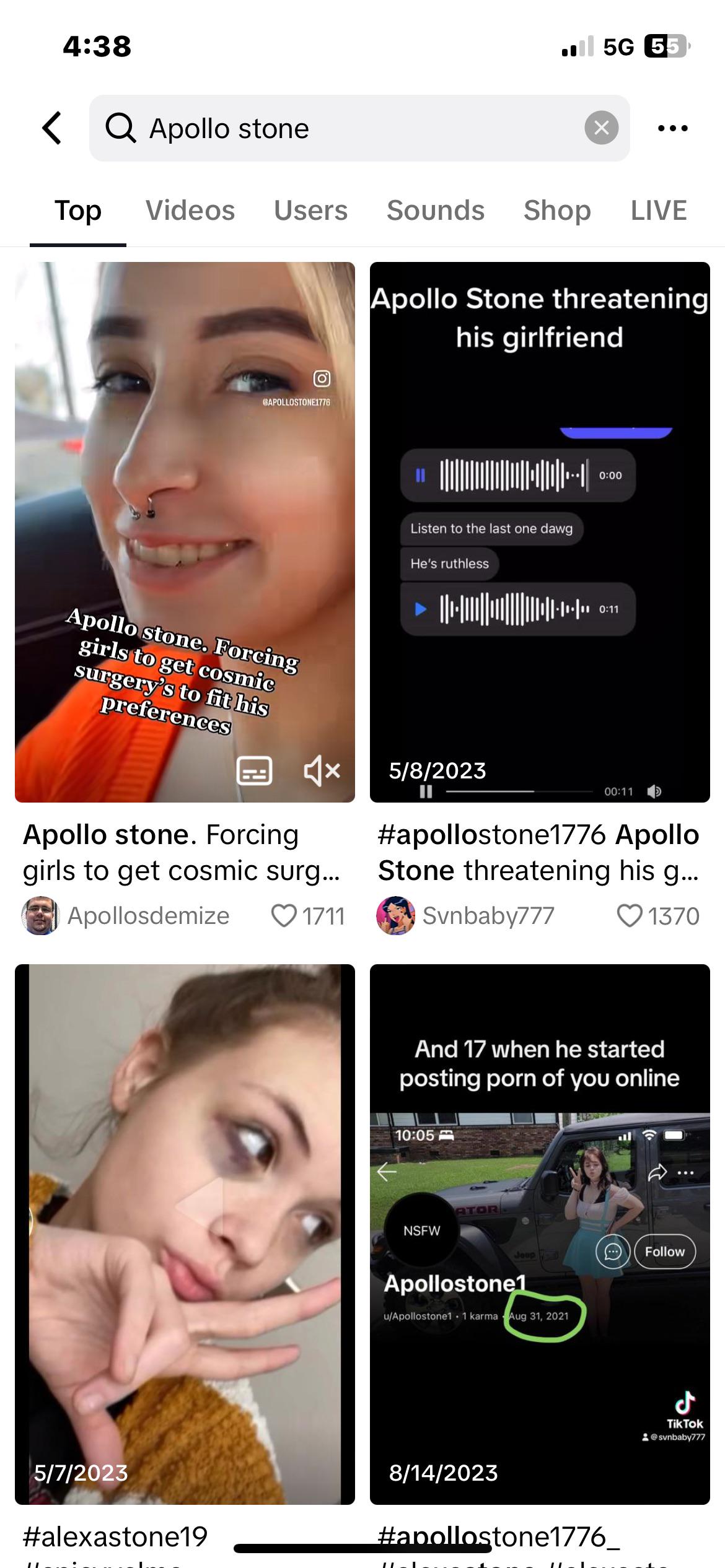Screen dimensions: 725x1568
Task: Switch to the LIVE tab
Action: click(659, 211)
